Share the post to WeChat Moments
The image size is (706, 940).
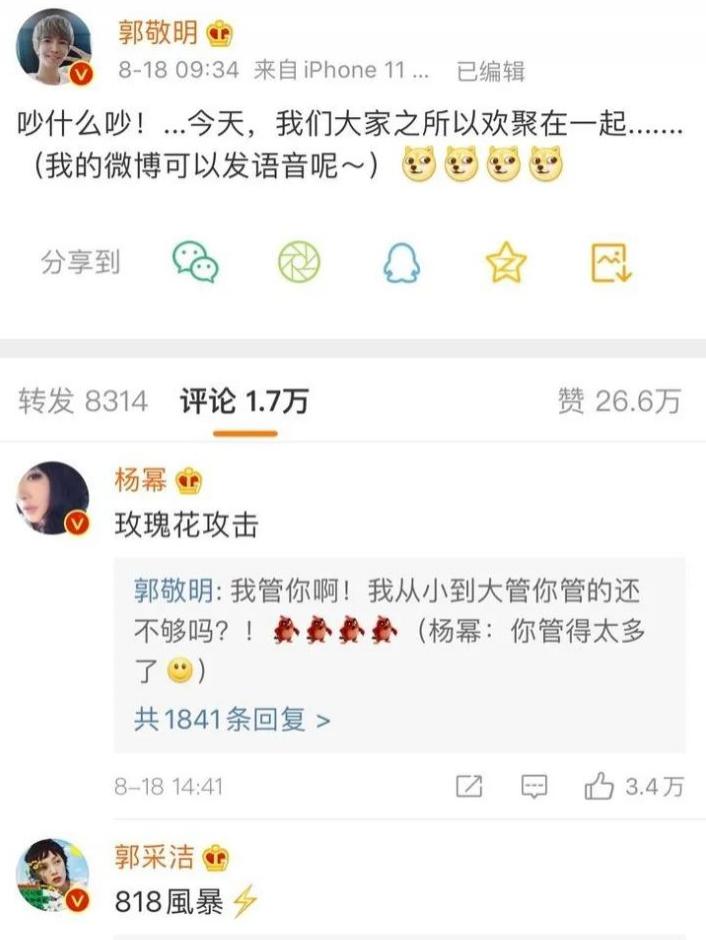(x=299, y=262)
